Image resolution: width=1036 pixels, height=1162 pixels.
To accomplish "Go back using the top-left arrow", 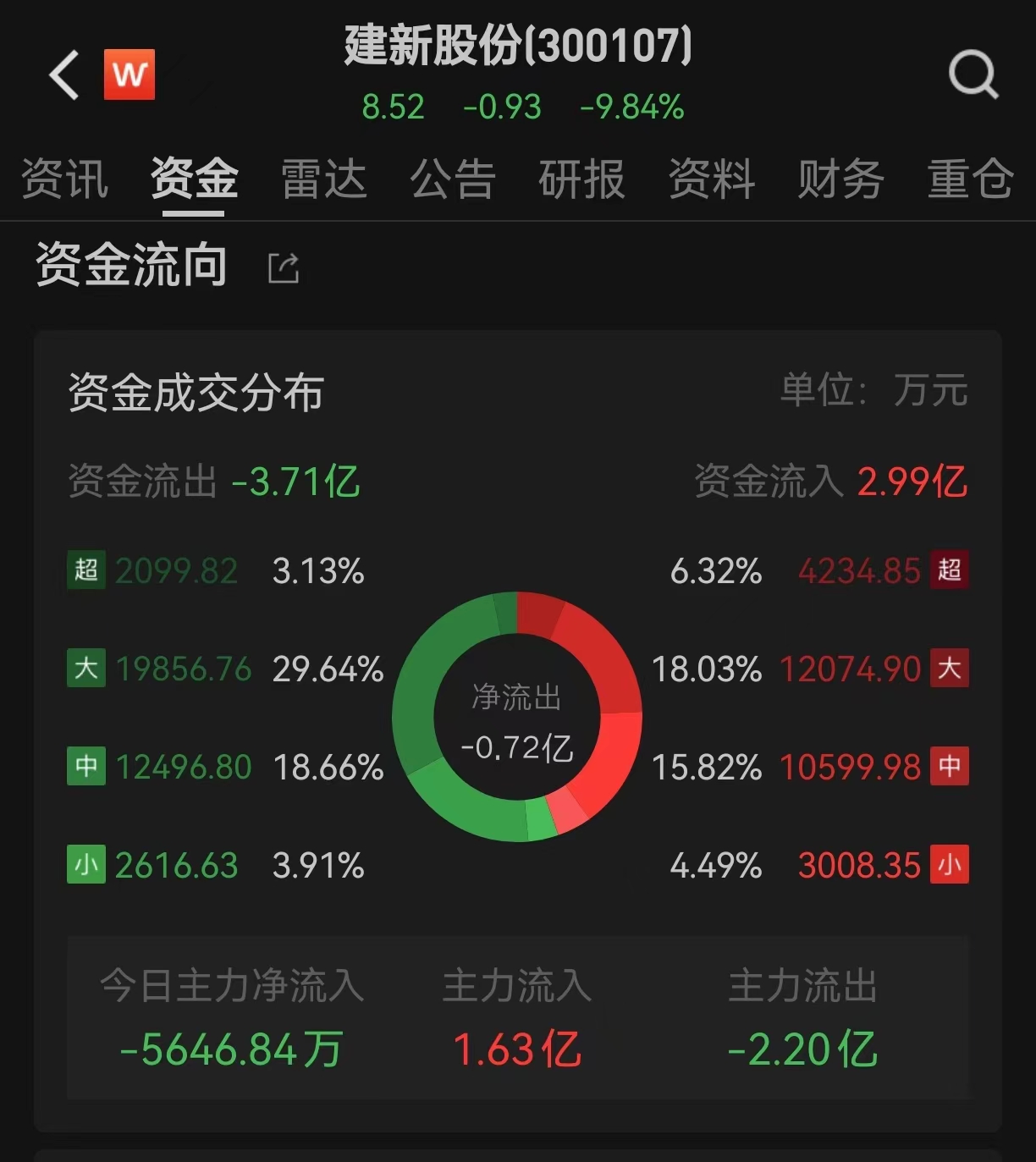I will click(x=64, y=75).
